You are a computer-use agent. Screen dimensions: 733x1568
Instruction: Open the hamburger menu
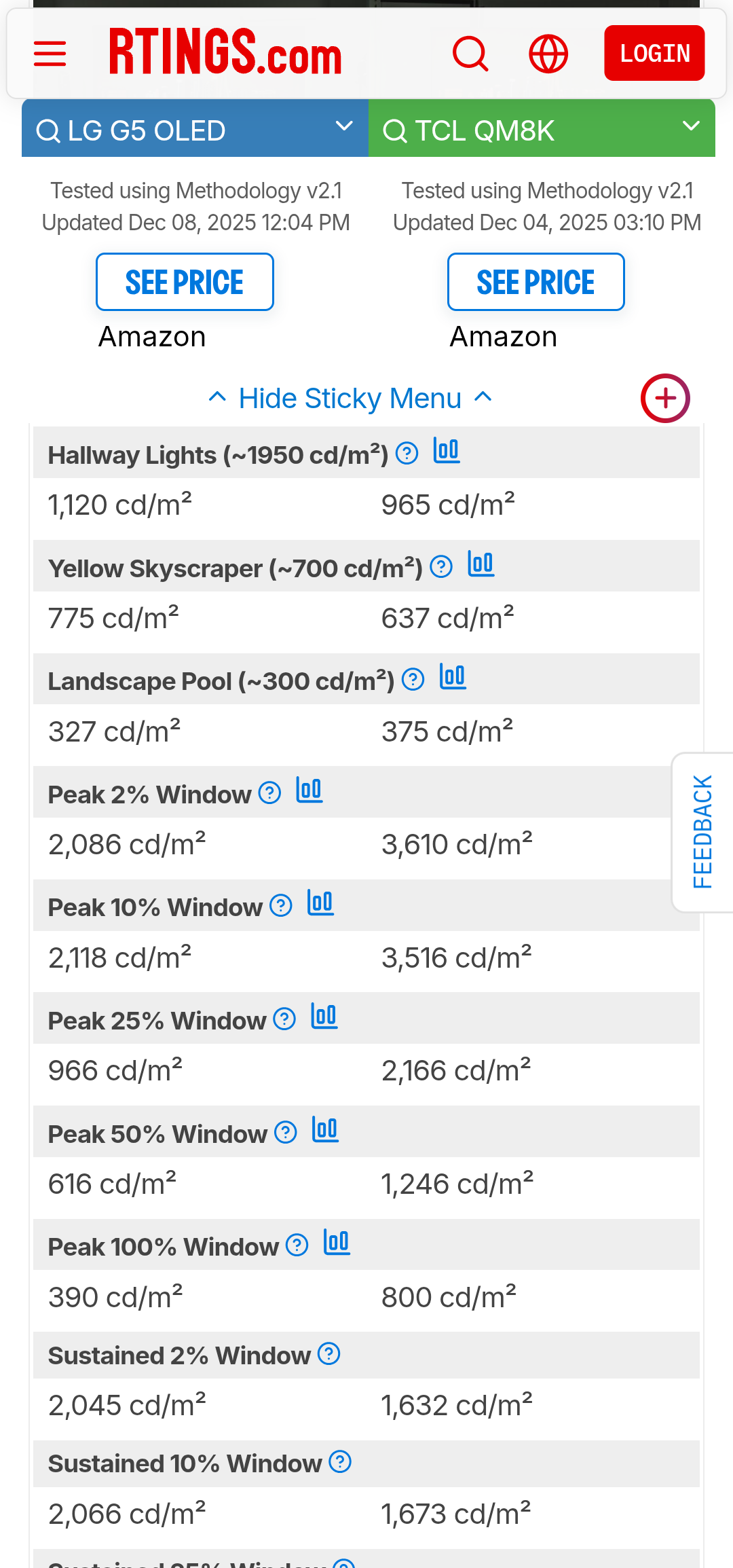pyautogui.click(x=50, y=54)
